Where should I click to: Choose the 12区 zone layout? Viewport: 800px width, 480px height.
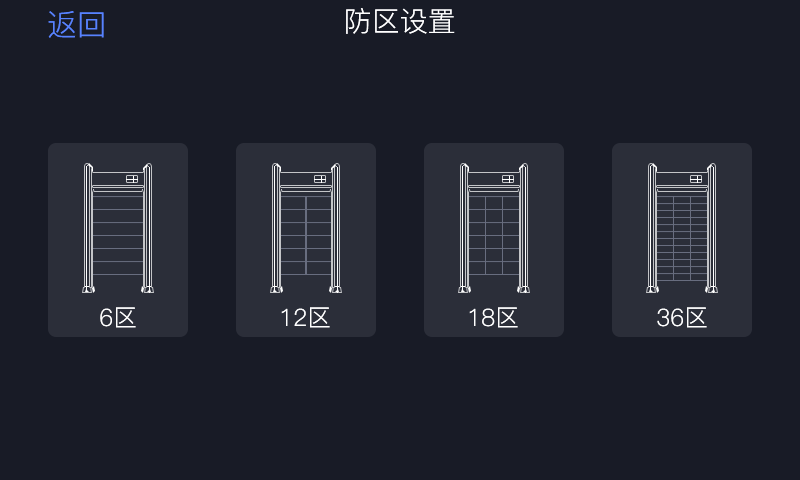pyautogui.click(x=306, y=240)
